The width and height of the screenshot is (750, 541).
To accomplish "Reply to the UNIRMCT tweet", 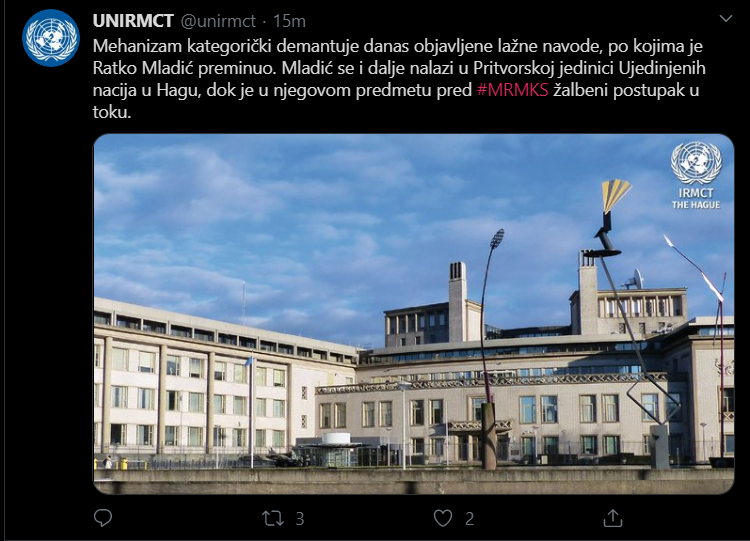I will pos(102,518).
